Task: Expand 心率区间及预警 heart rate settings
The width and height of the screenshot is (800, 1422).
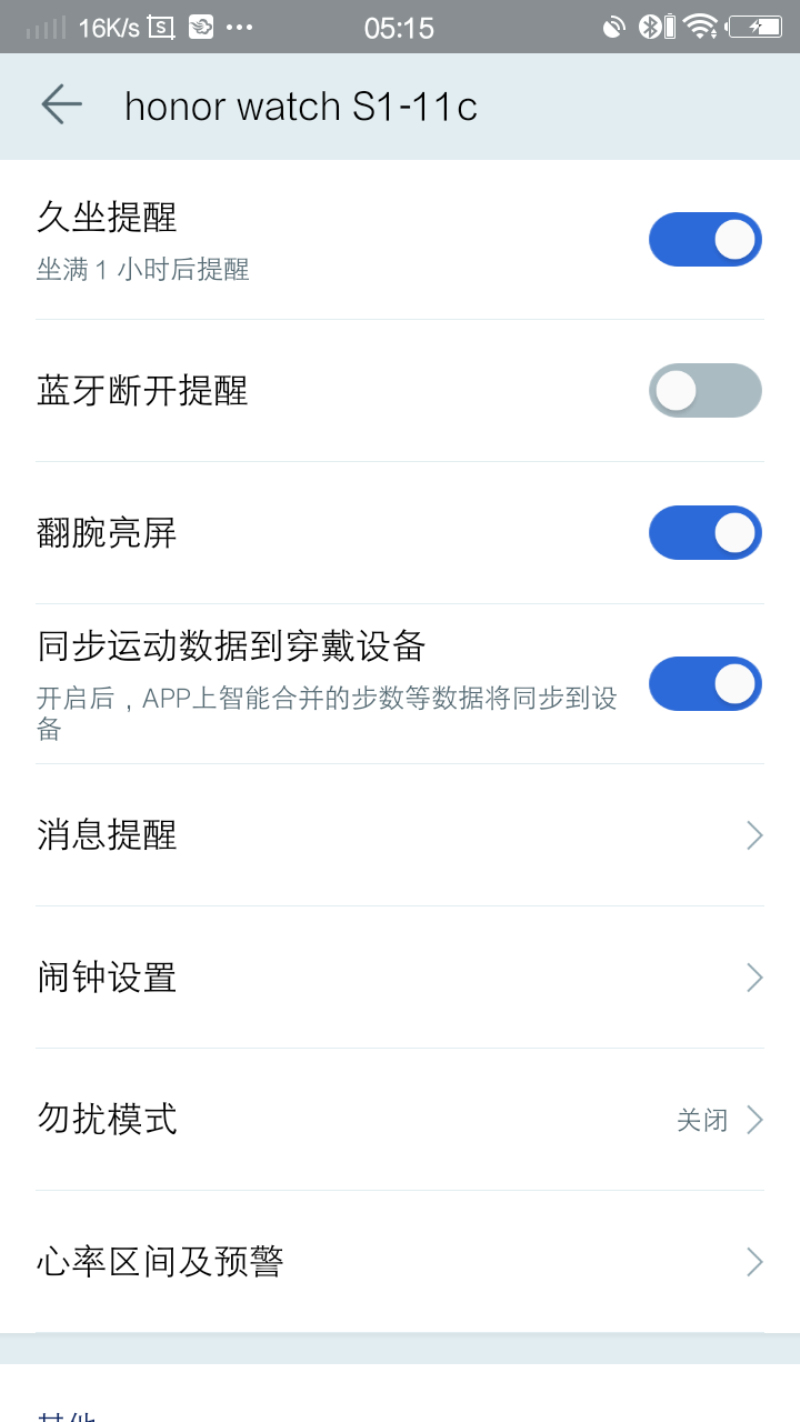Action: pyautogui.click(x=755, y=1261)
